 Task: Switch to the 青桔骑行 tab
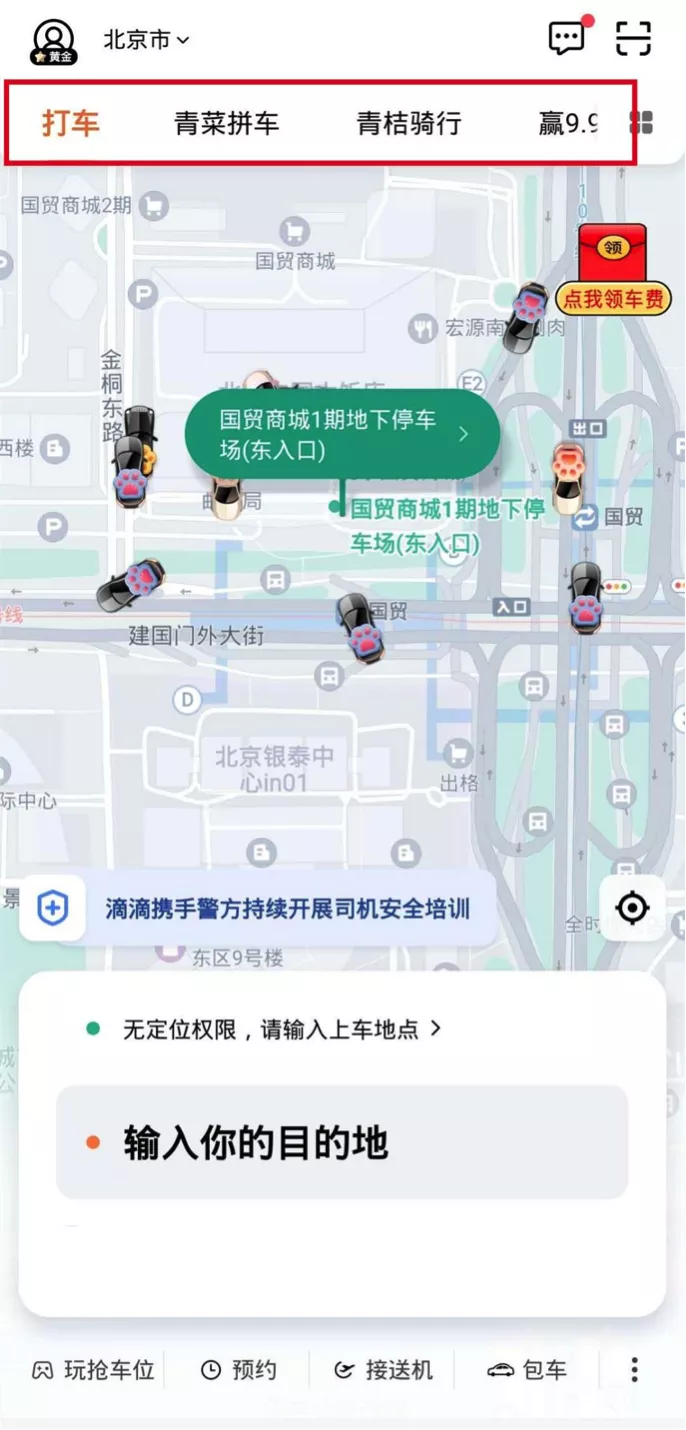[409, 123]
